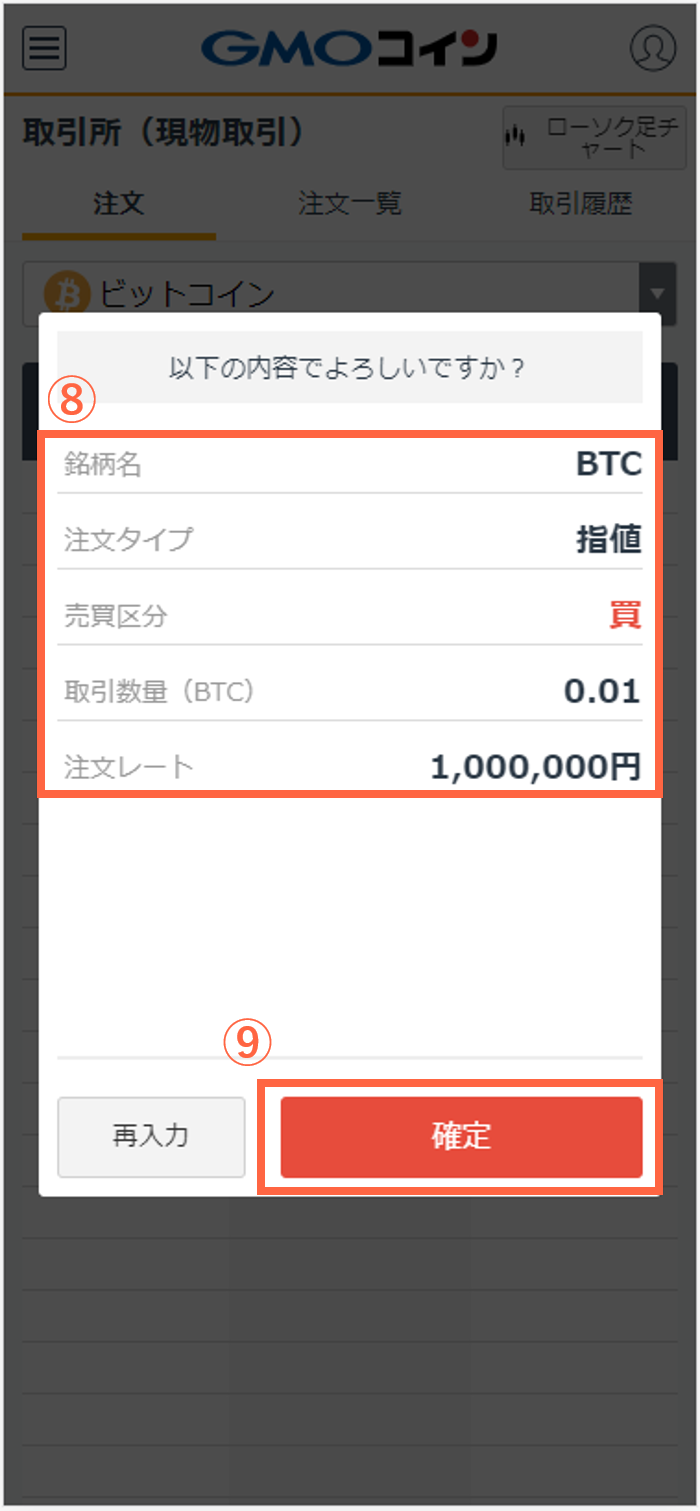700x1511 pixels.
Task: Select the 注文 tab
Action: (x=118, y=205)
